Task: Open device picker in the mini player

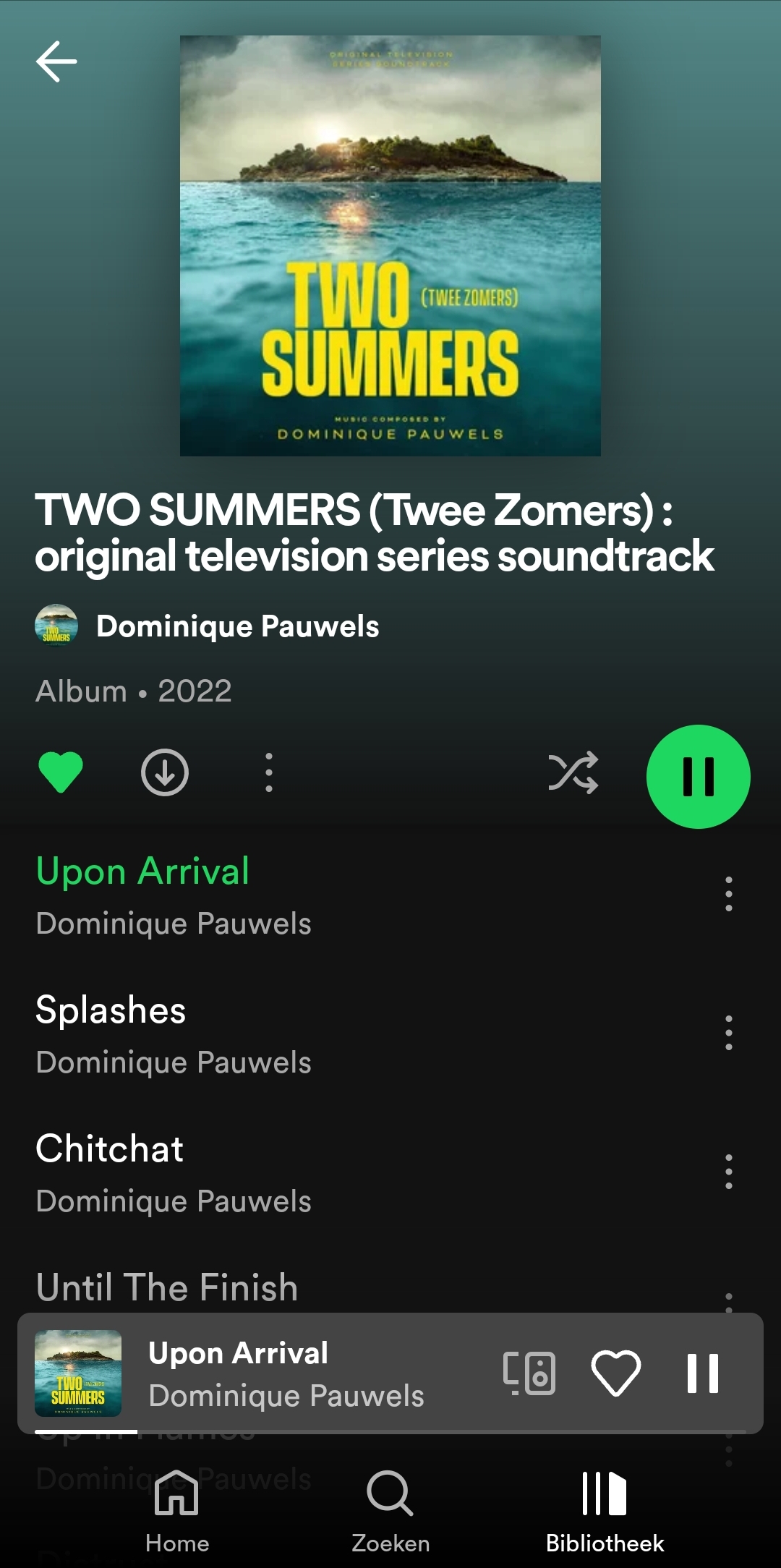Action: [x=529, y=1373]
